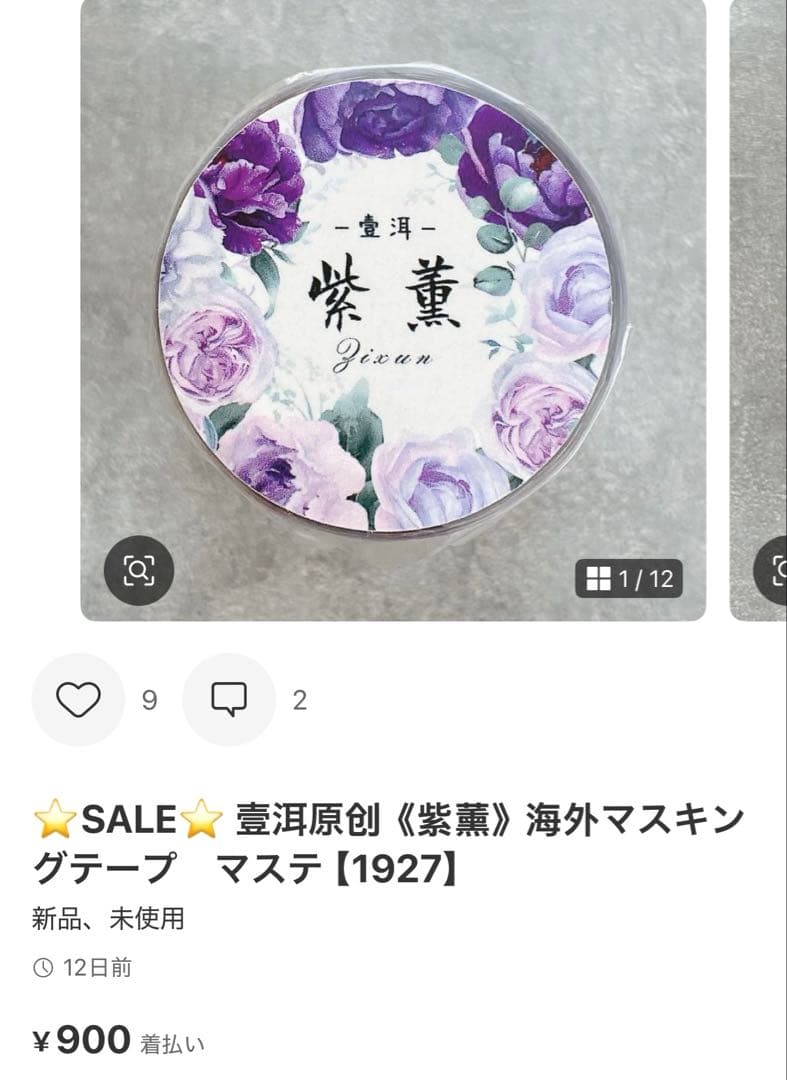Image resolution: width=787 pixels, height=1080 pixels.
Task: Like this listing with the heart button
Action: point(78,700)
